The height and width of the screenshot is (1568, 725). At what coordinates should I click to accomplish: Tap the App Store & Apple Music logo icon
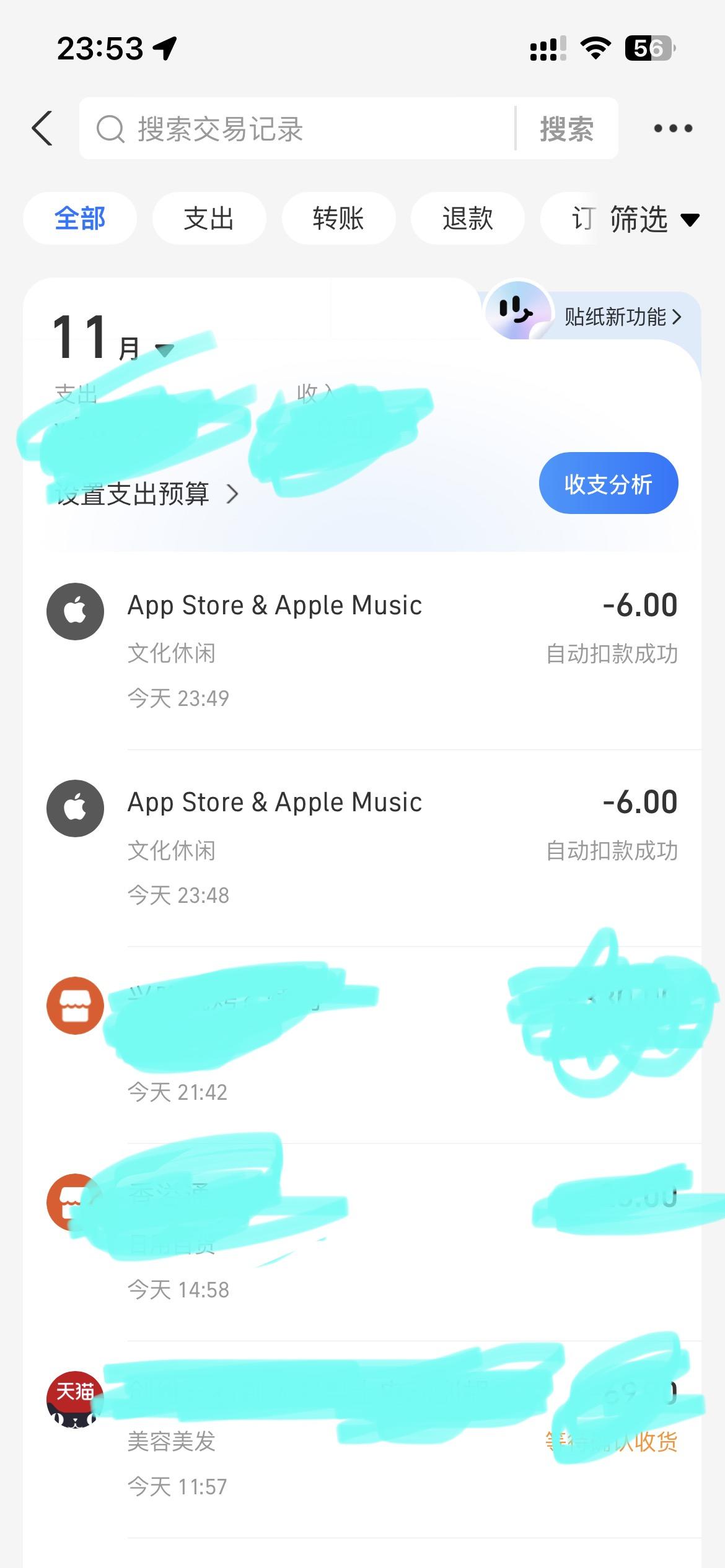[75, 611]
